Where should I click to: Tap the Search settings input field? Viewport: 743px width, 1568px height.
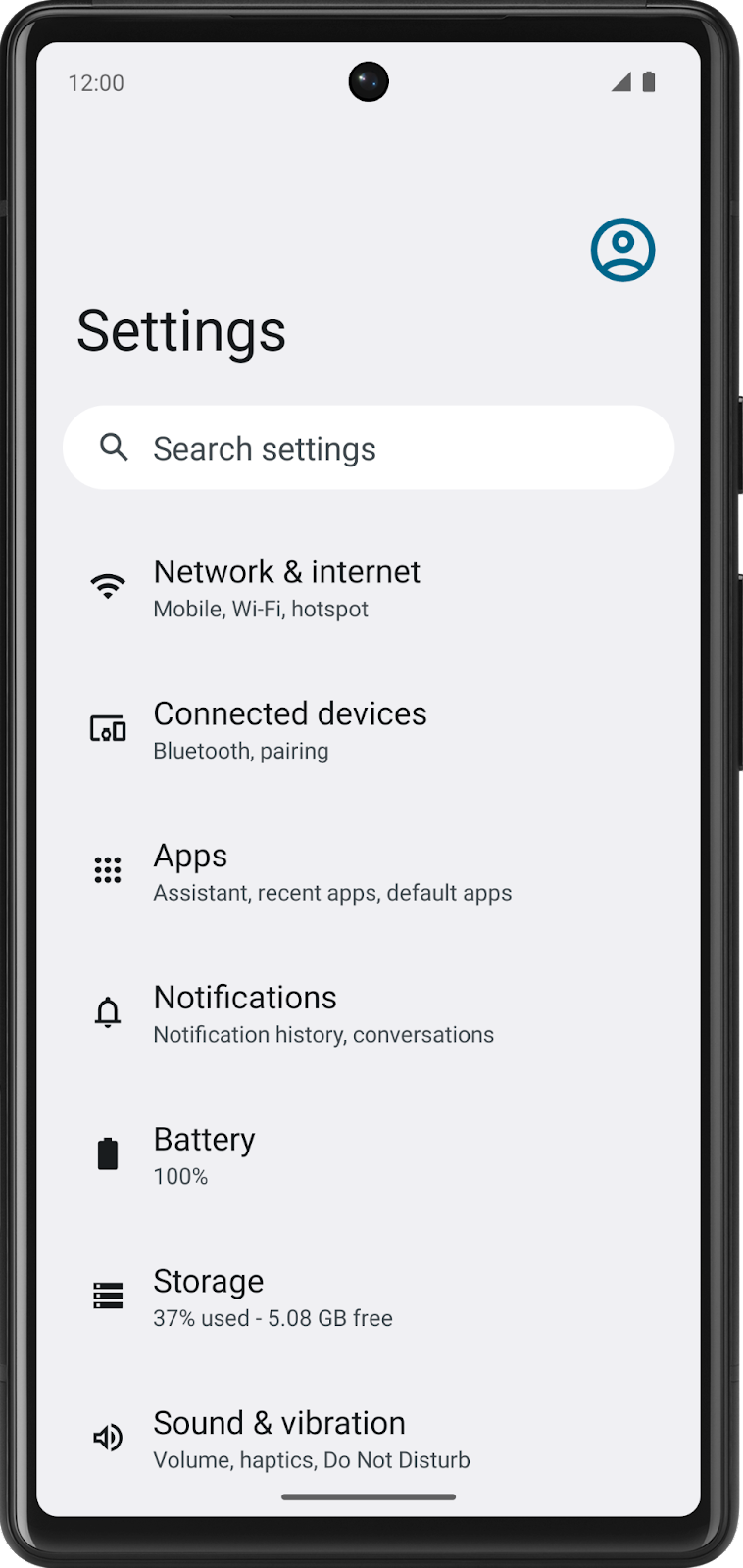(369, 448)
